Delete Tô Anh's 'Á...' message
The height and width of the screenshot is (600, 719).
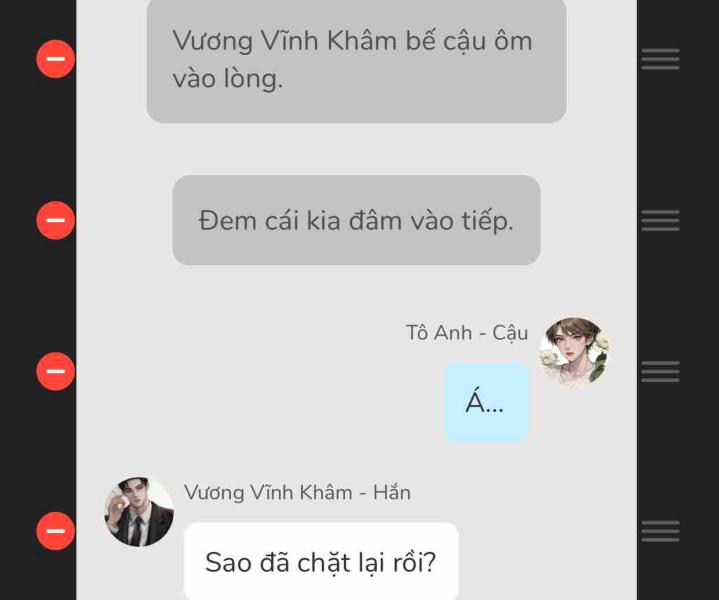tap(56, 371)
